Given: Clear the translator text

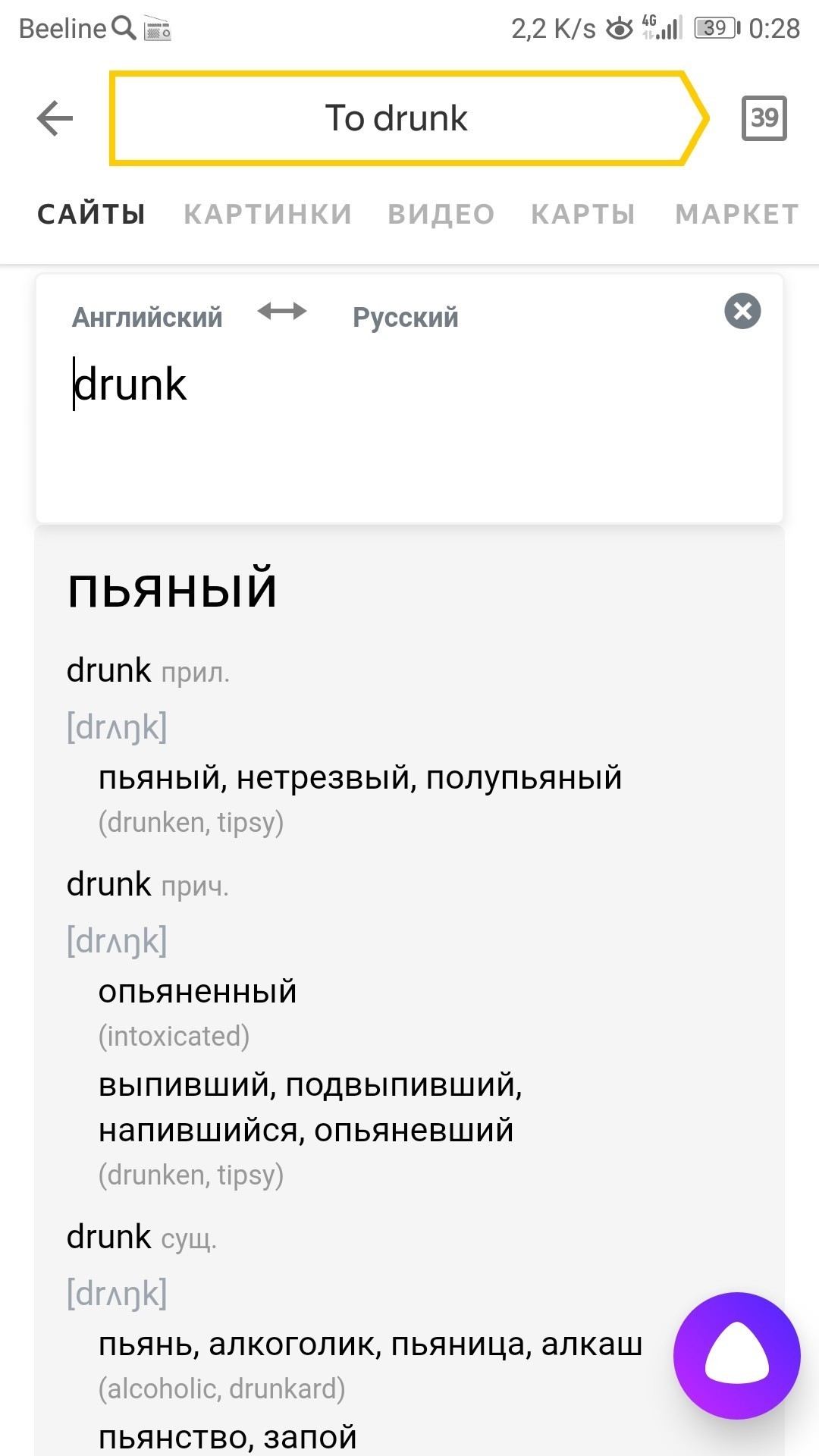Looking at the screenshot, I should click(x=742, y=311).
